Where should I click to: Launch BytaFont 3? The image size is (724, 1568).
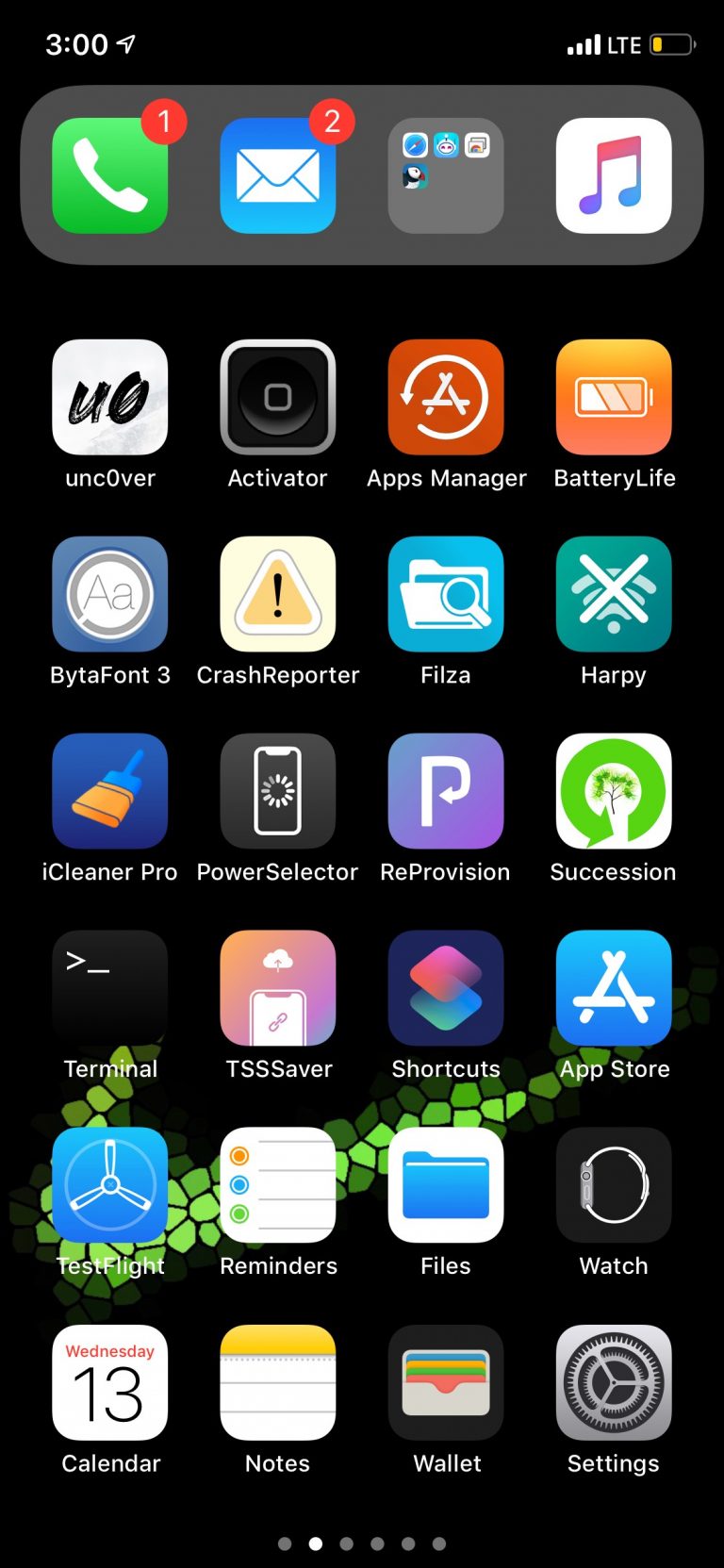(109, 594)
